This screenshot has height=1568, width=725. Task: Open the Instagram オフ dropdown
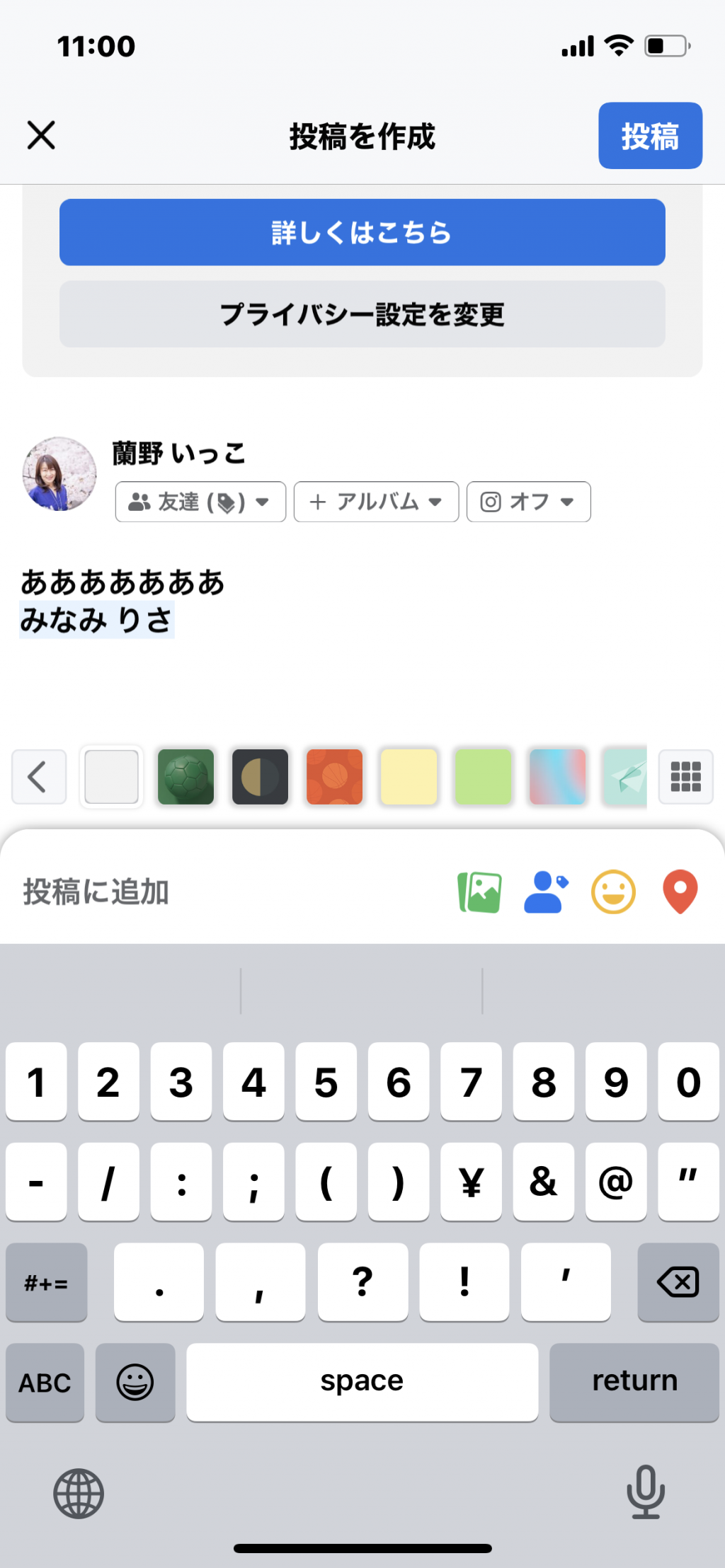528,502
